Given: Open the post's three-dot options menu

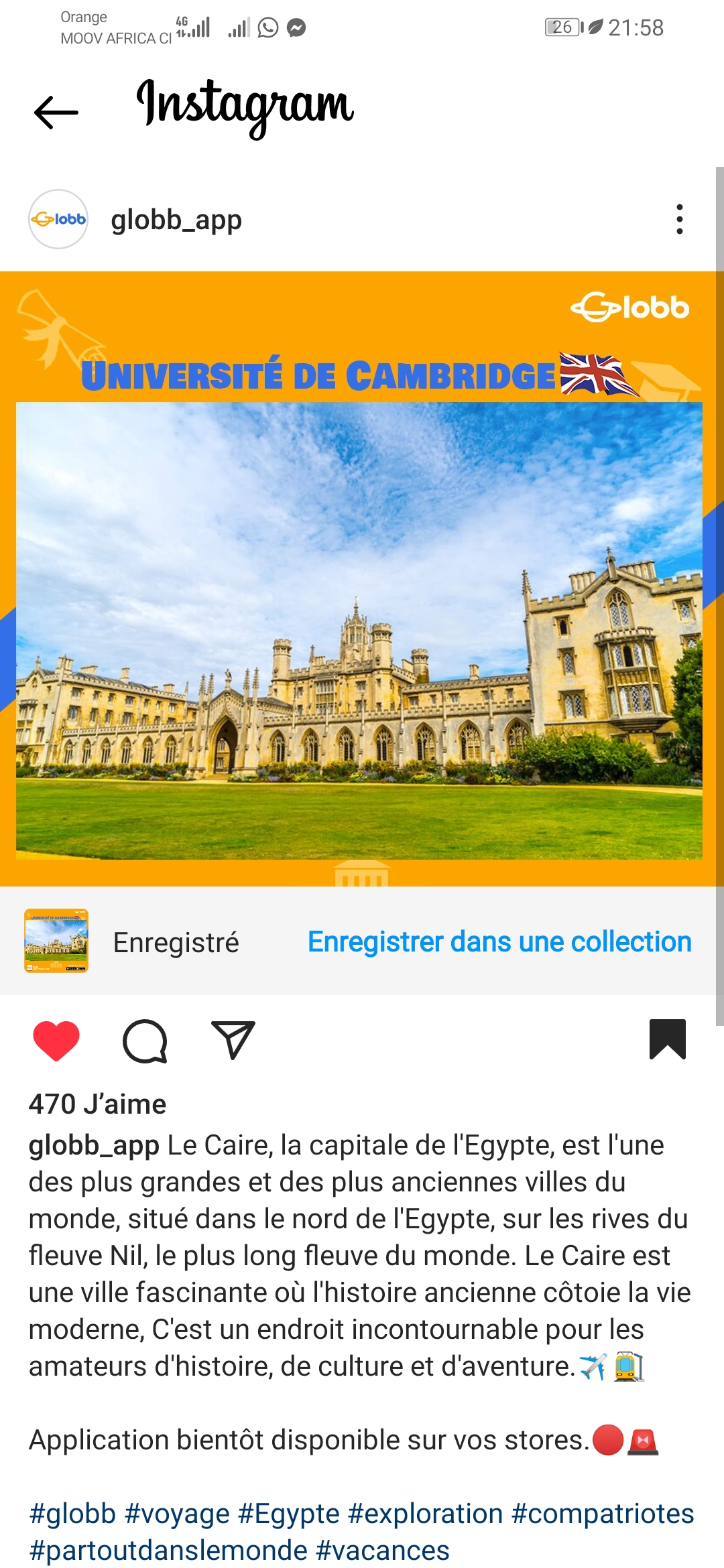Looking at the screenshot, I should click(680, 219).
